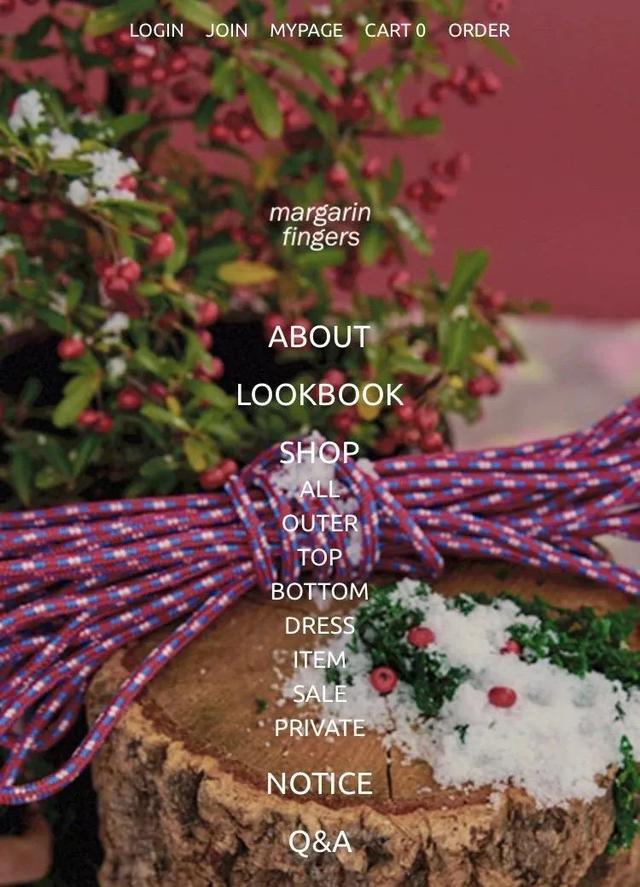
Task: Browse the BOTTOM category
Action: tap(319, 591)
